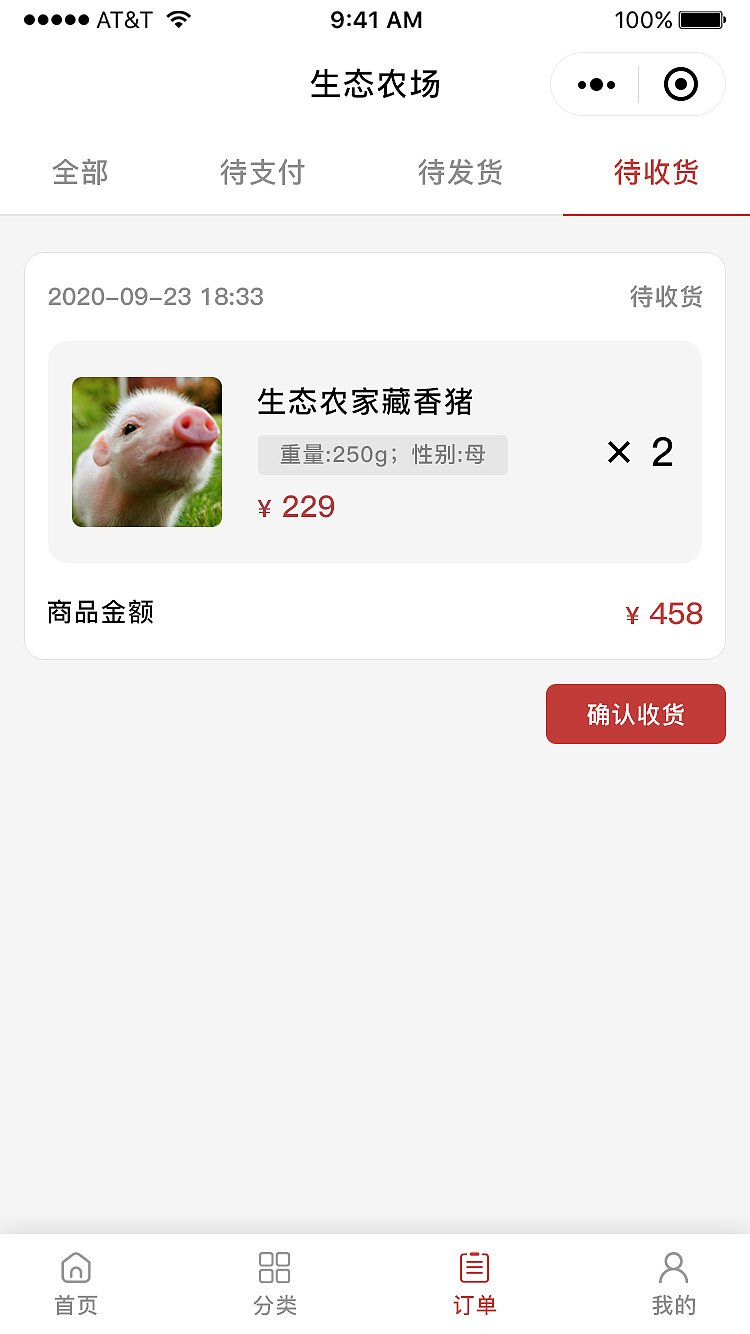
Task: Select the highlighted 待收货 tab
Action: pos(656,173)
